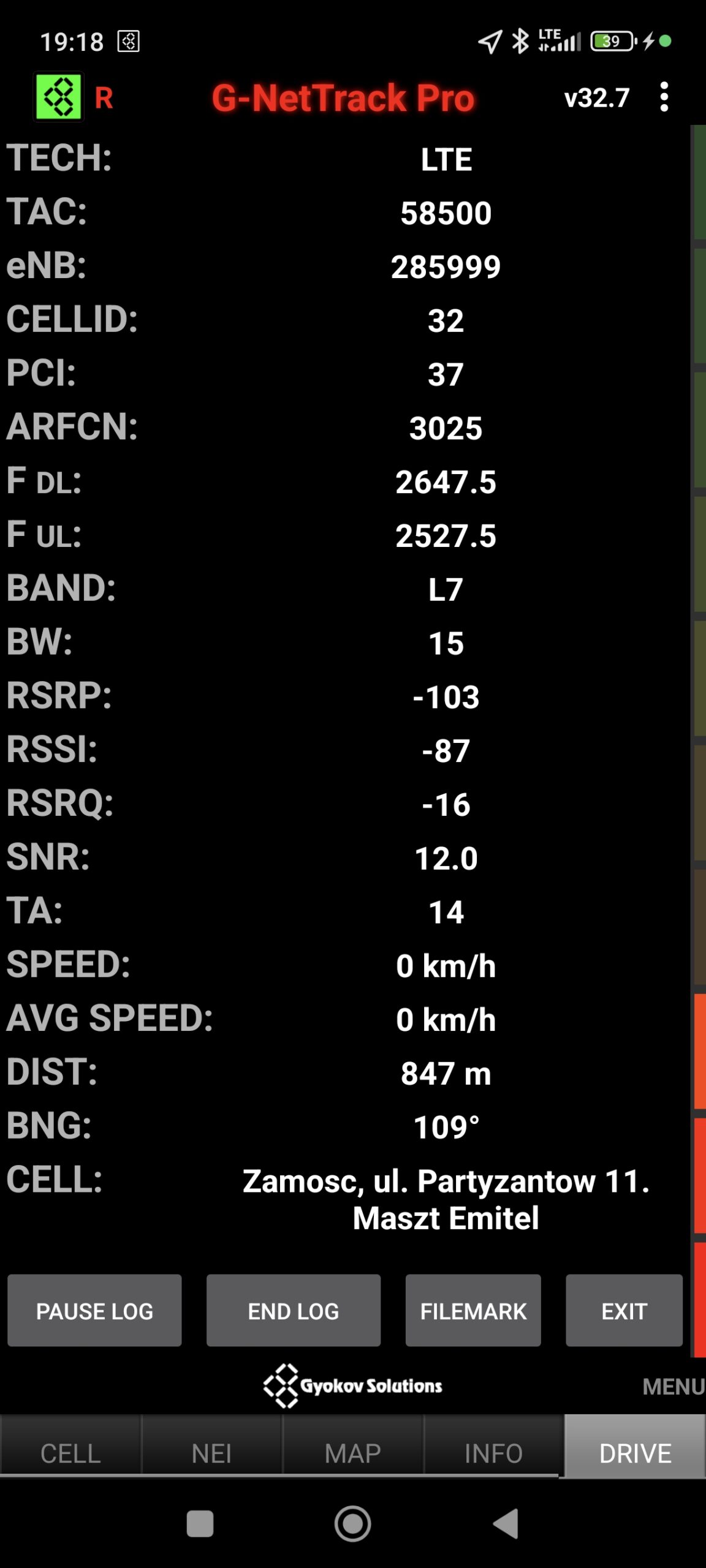This screenshot has width=706, height=1568.
Task: Open the MENU
Action: click(673, 1387)
